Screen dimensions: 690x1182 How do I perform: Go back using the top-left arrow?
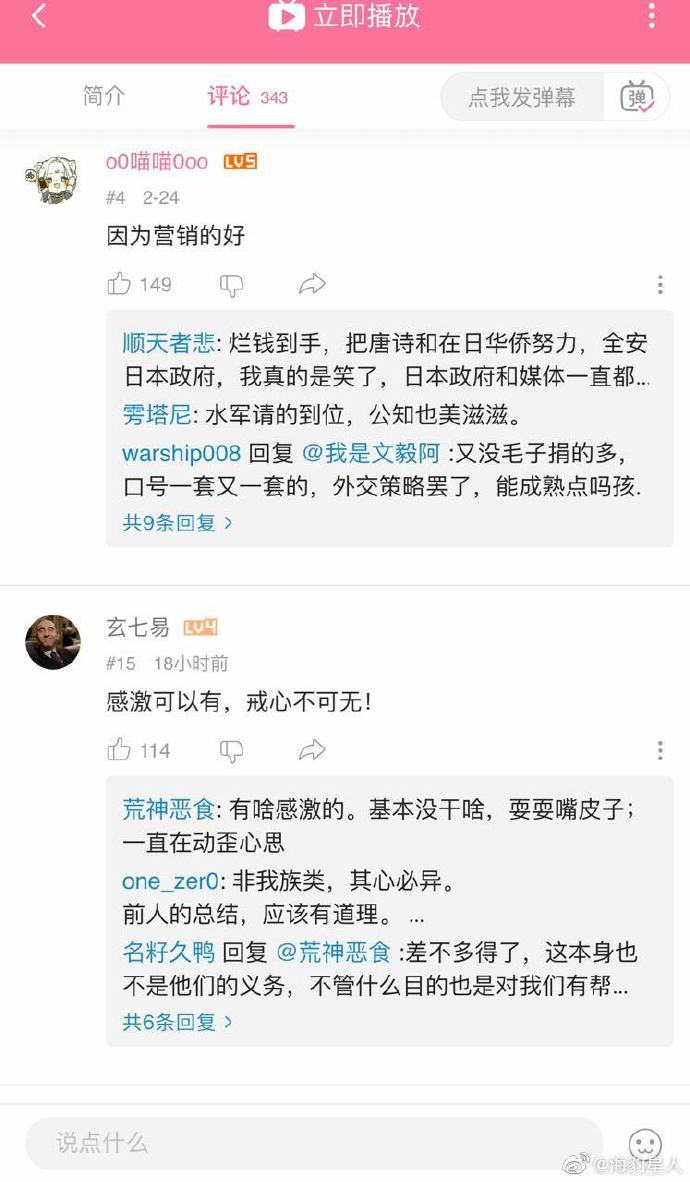click(x=38, y=17)
